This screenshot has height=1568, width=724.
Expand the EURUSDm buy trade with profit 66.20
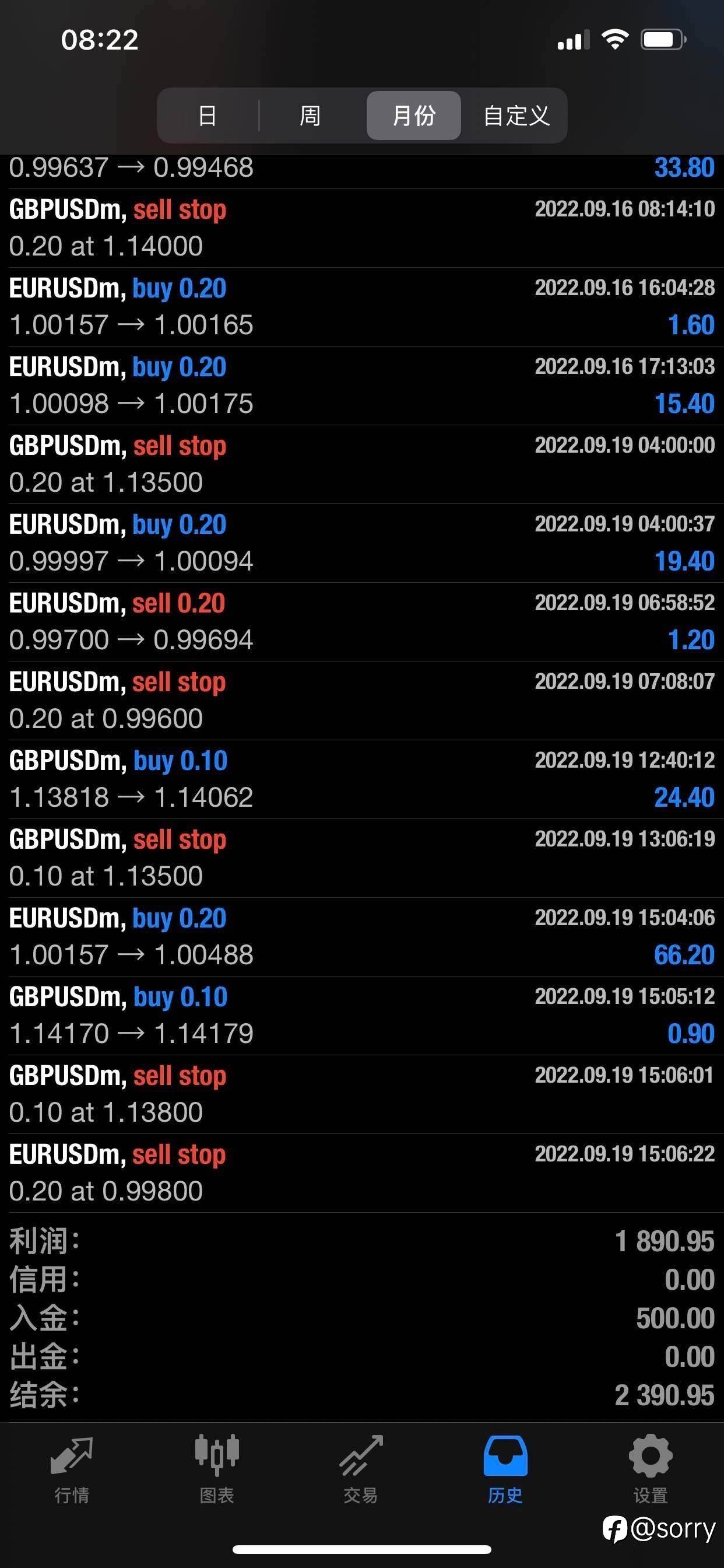click(x=361, y=937)
